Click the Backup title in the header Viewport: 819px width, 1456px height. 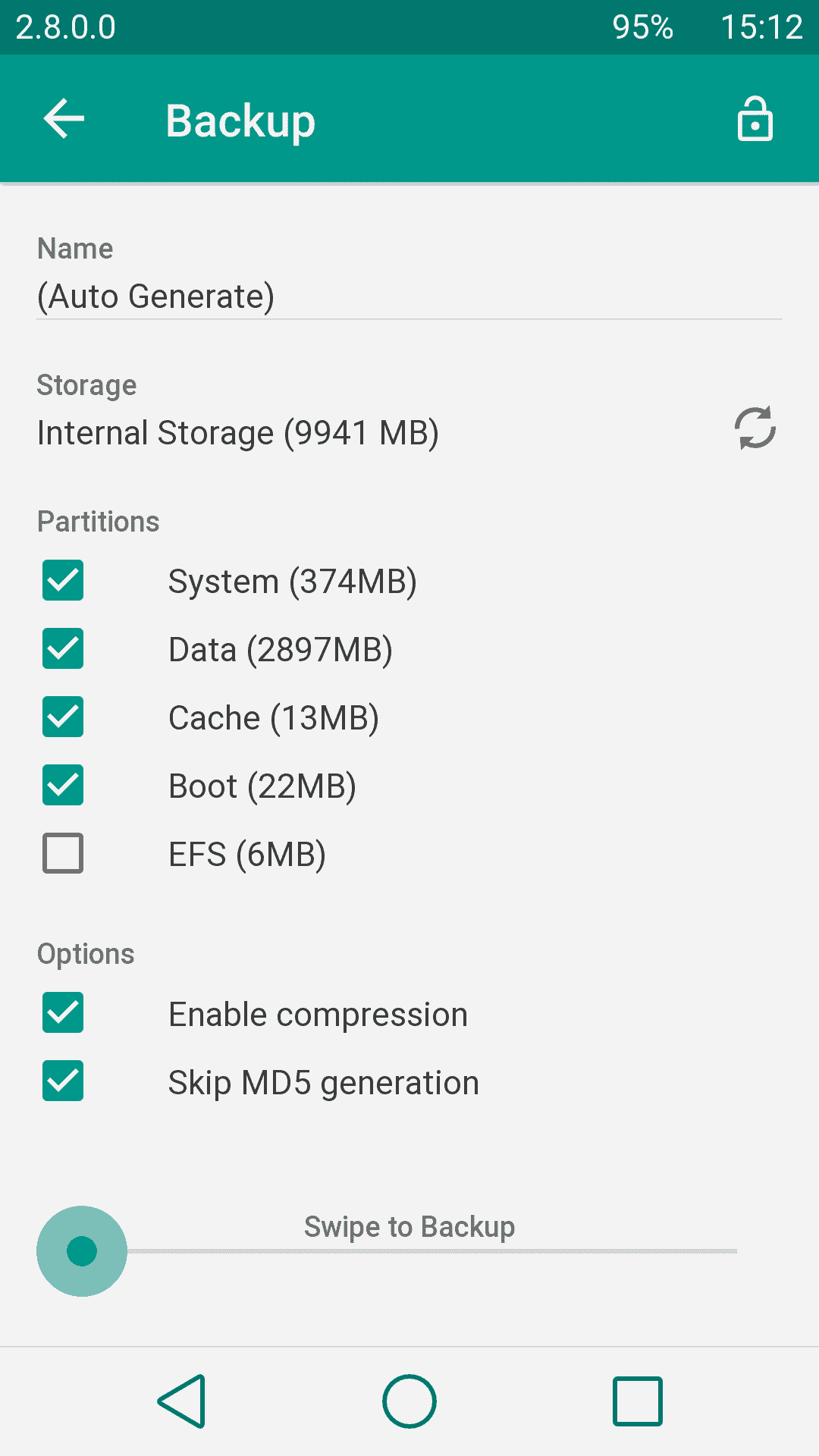[x=240, y=120]
